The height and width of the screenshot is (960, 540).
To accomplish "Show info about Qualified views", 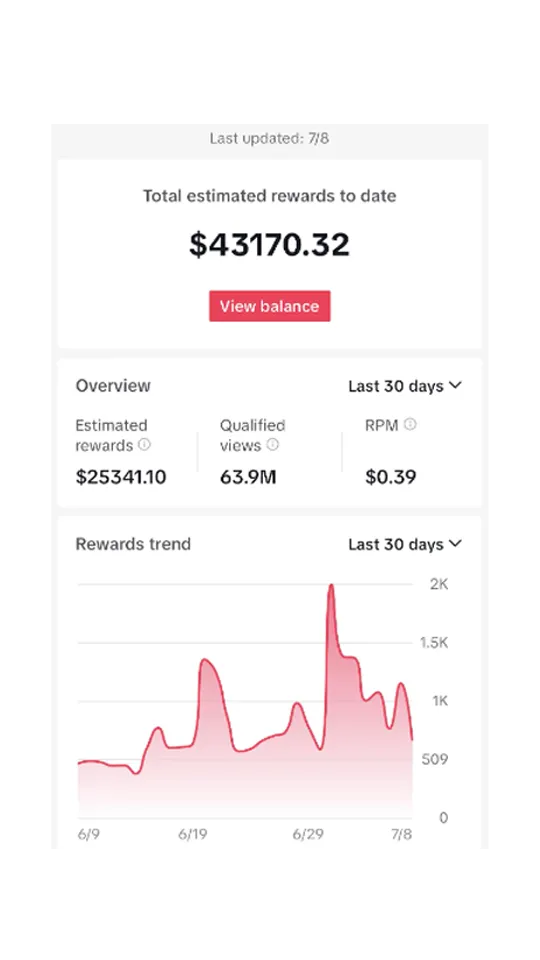I will coord(272,445).
